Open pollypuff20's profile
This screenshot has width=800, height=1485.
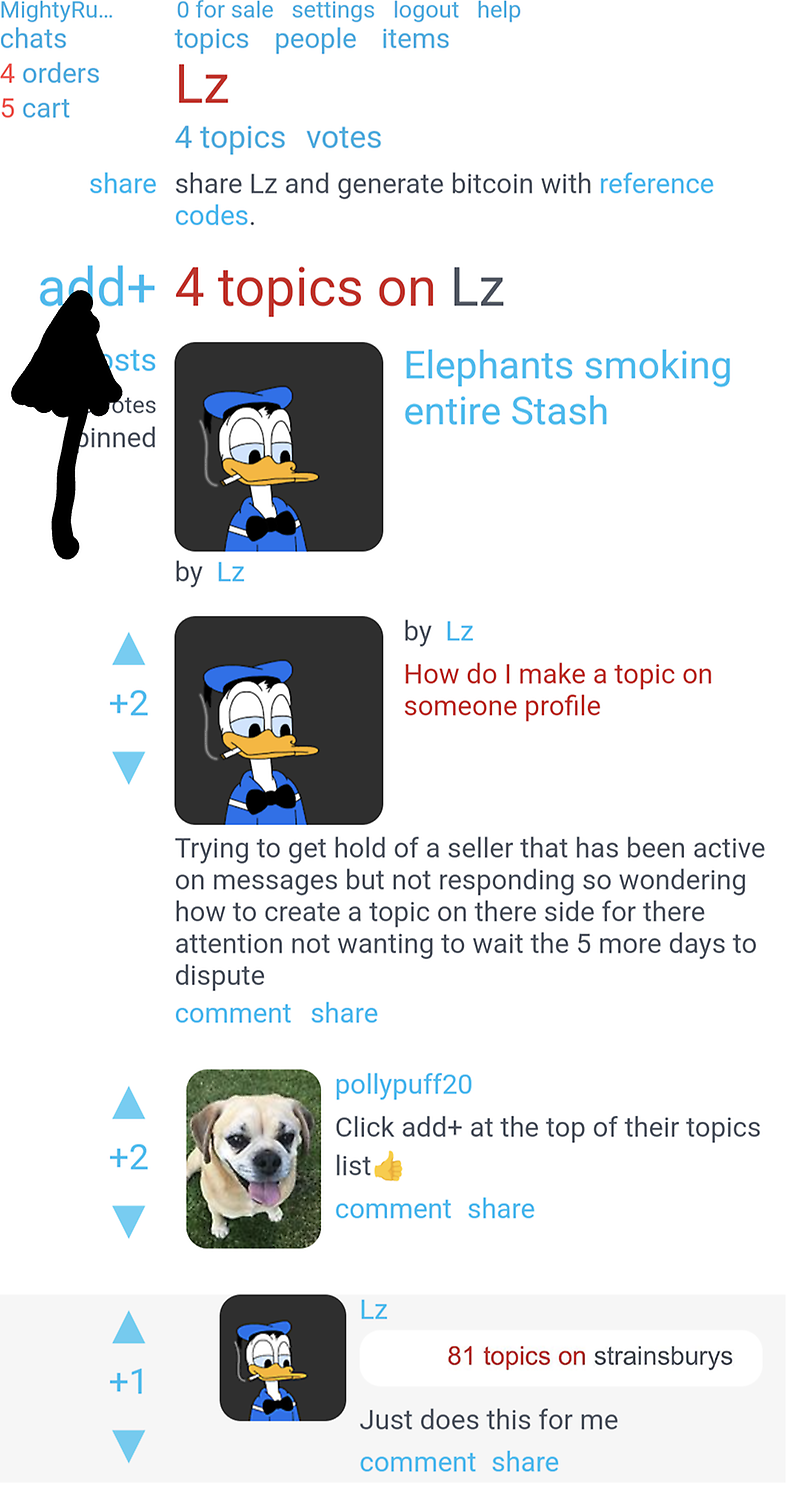[x=403, y=1085]
